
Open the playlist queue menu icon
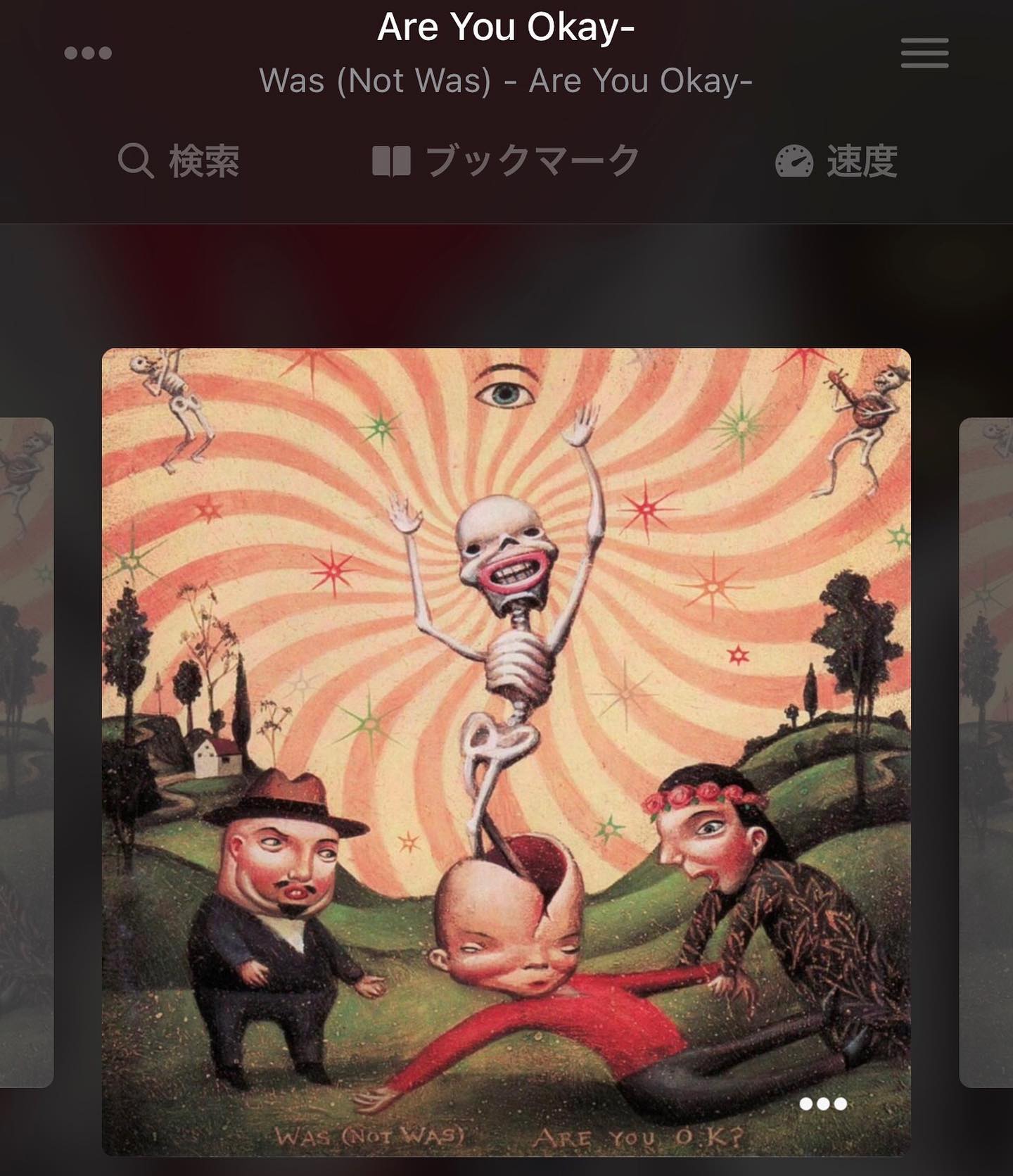click(924, 53)
